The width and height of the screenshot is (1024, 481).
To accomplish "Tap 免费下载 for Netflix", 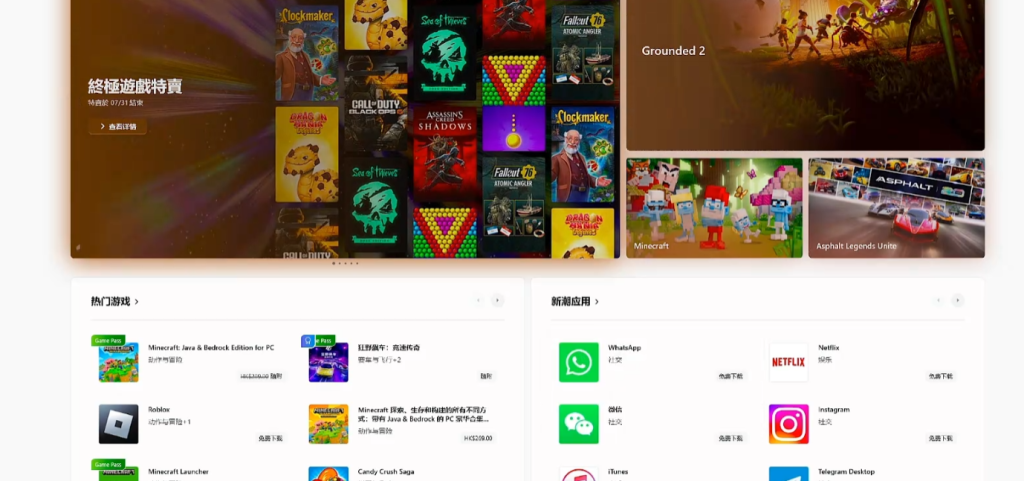I will (x=940, y=376).
